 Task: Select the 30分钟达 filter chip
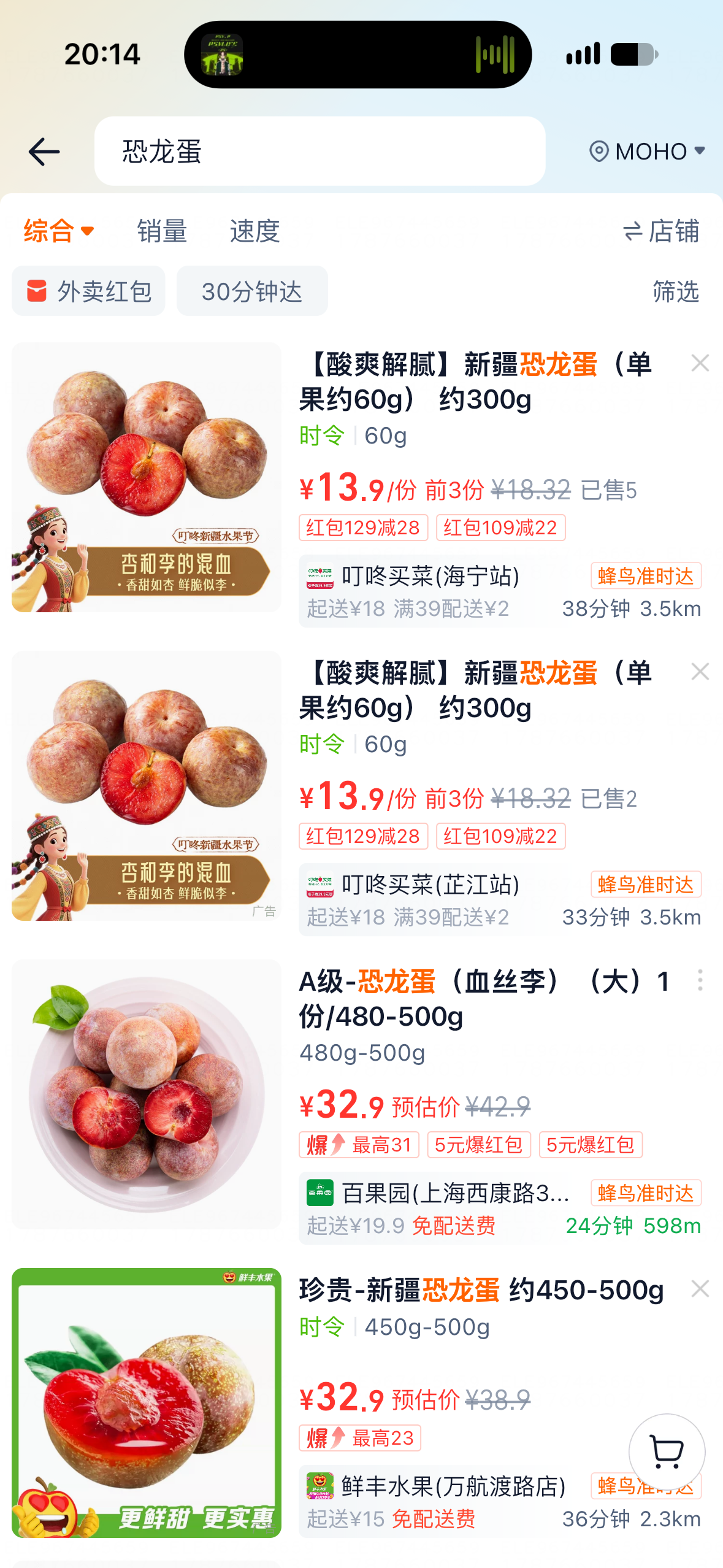point(252,291)
